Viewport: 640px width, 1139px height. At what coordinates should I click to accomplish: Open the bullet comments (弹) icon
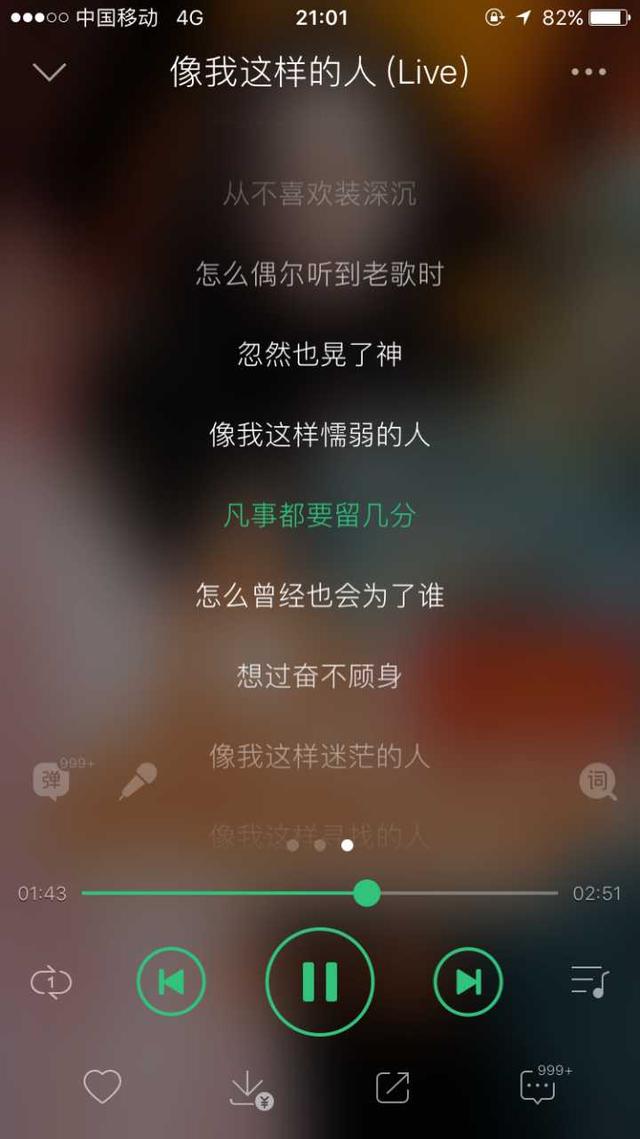(x=52, y=781)
